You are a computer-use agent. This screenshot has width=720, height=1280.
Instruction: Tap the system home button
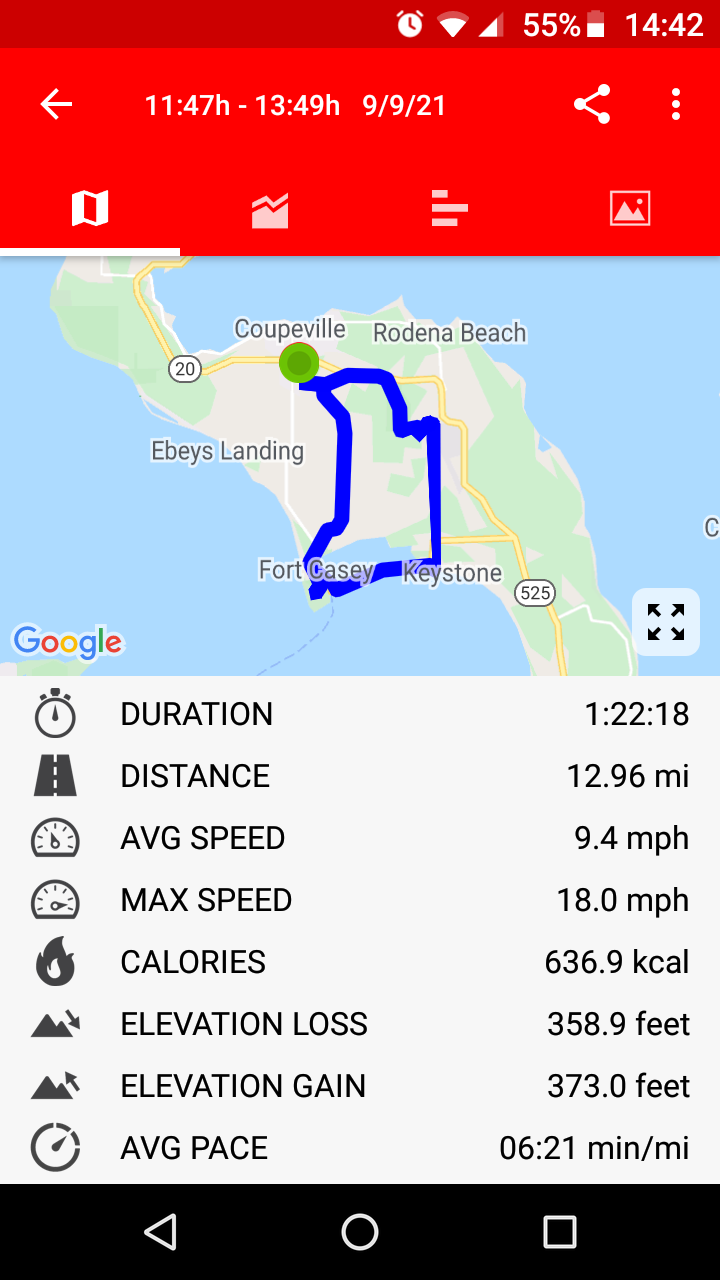click(x=360, y=1232)
